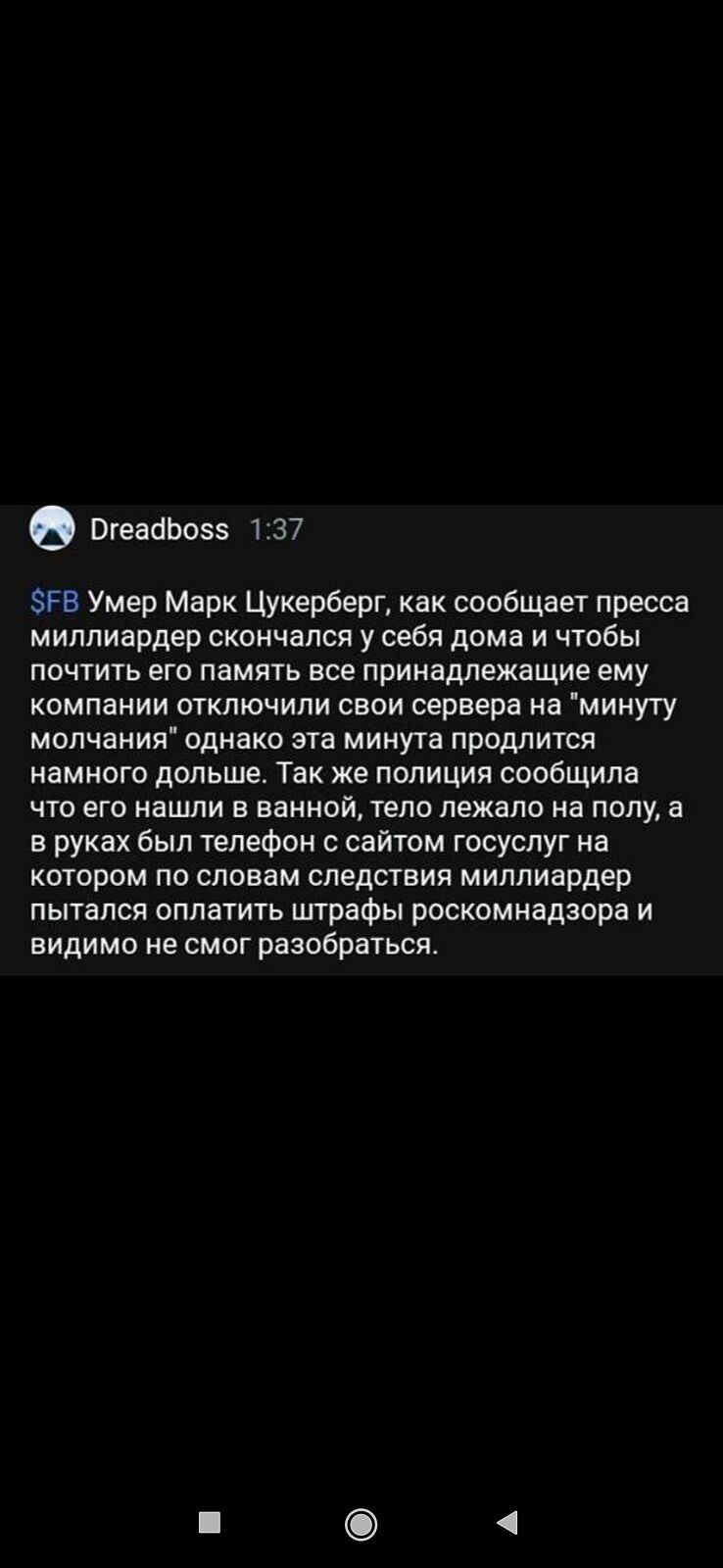The image size is (723, 1568).
Task: Go back using the navigation bar
Action: pyautogui.click(x=507, y=1522)
